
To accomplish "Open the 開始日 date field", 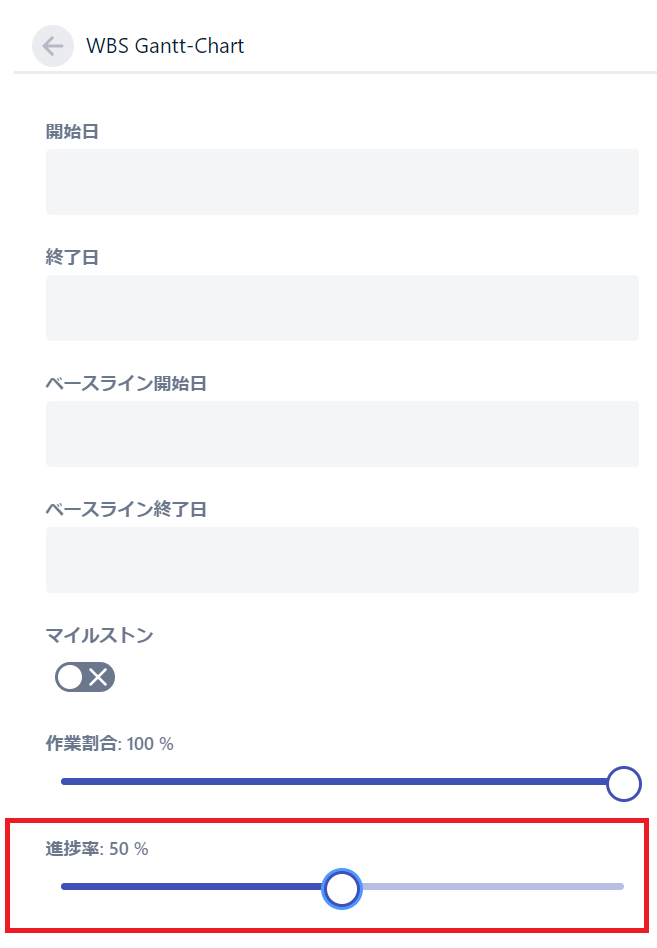I will pos(342,182).
